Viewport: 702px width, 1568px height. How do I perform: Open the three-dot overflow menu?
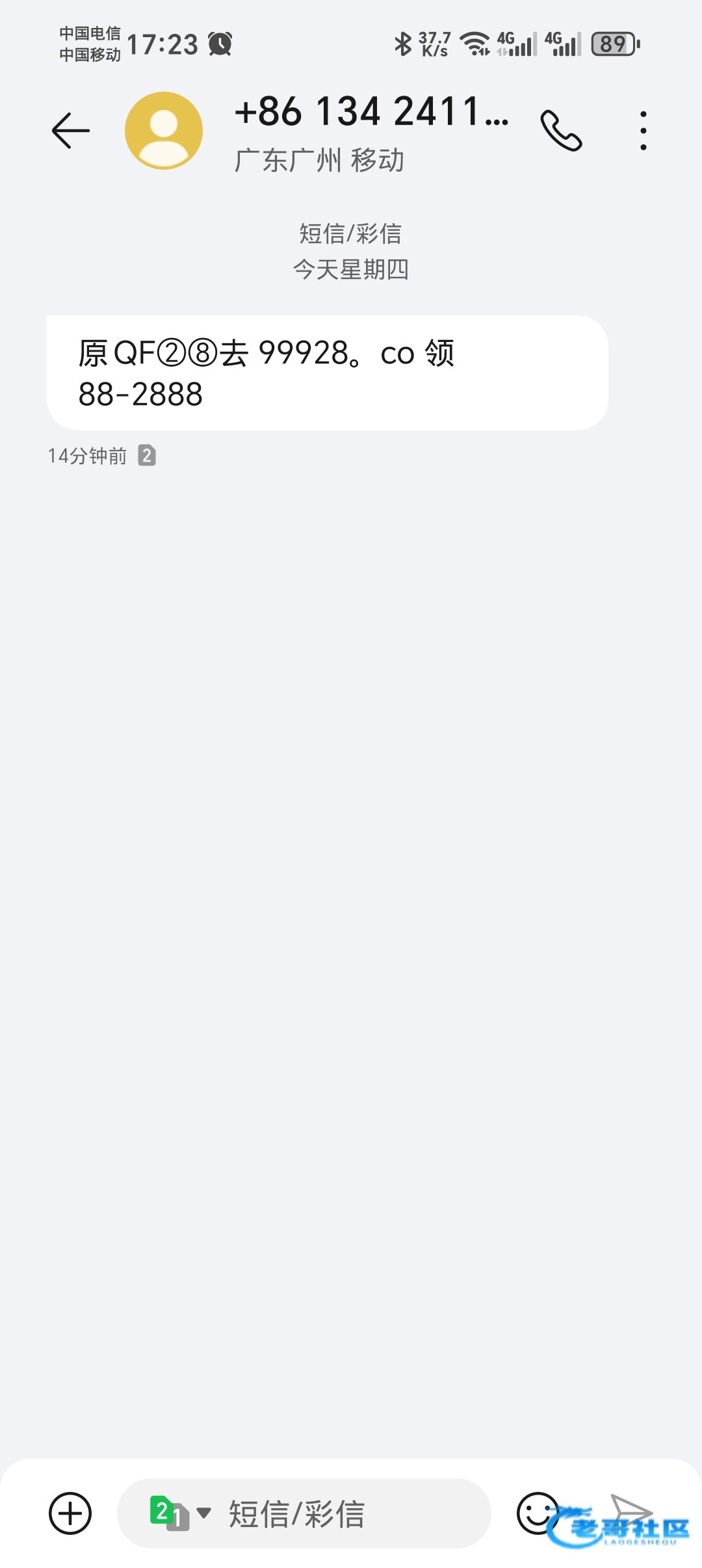(x=643, y=131)
